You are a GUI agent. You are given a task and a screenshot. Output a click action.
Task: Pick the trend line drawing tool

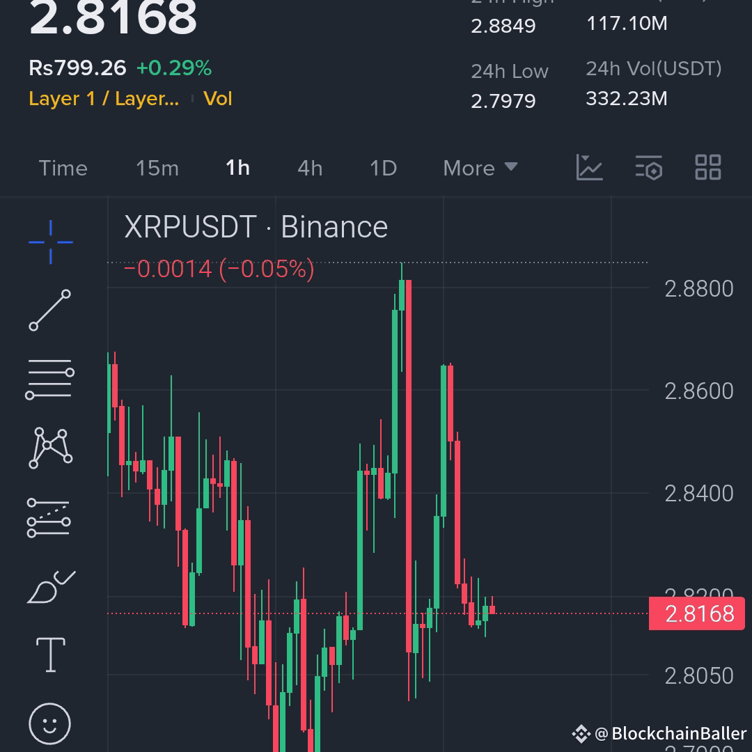(50, 310)
